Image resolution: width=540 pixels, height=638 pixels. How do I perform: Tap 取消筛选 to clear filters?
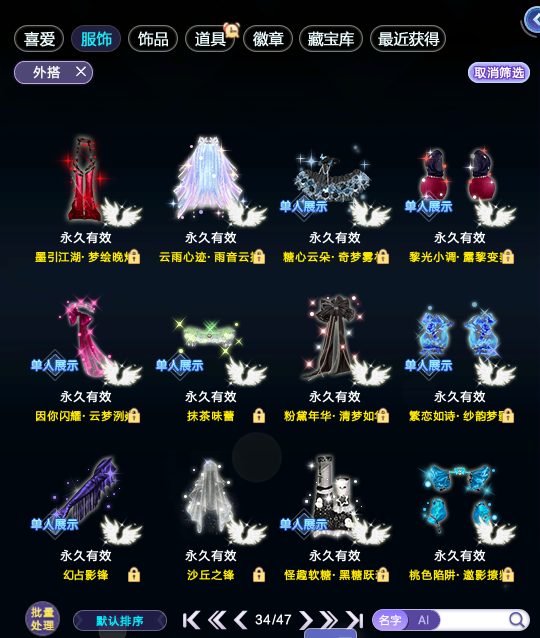[499, 73]
